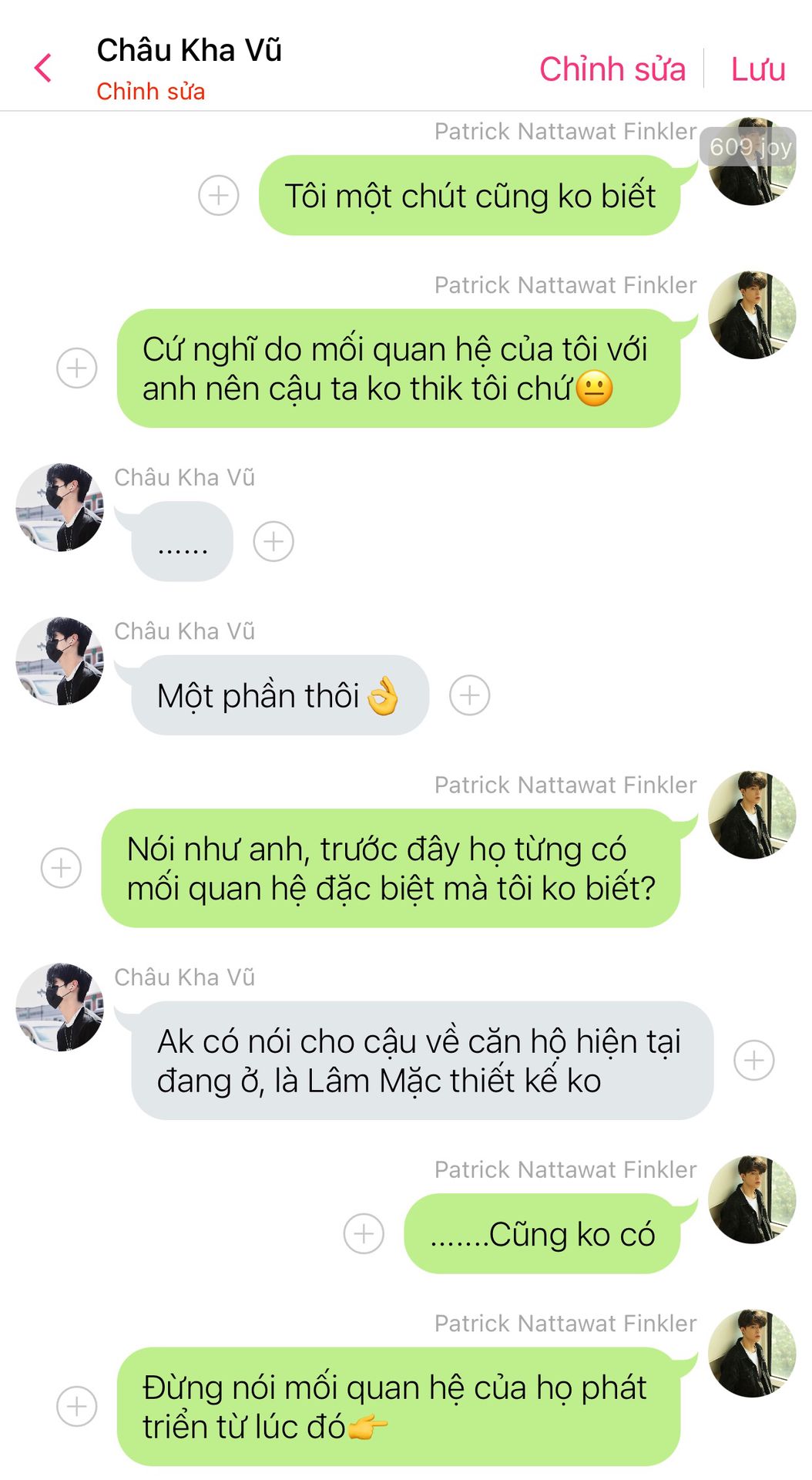Image resolution: width=812 pixels, height=1480 pixels.
Task: Tap plus beside '.......Cũng ko có' message
Action: click(x=364, y=1234)
